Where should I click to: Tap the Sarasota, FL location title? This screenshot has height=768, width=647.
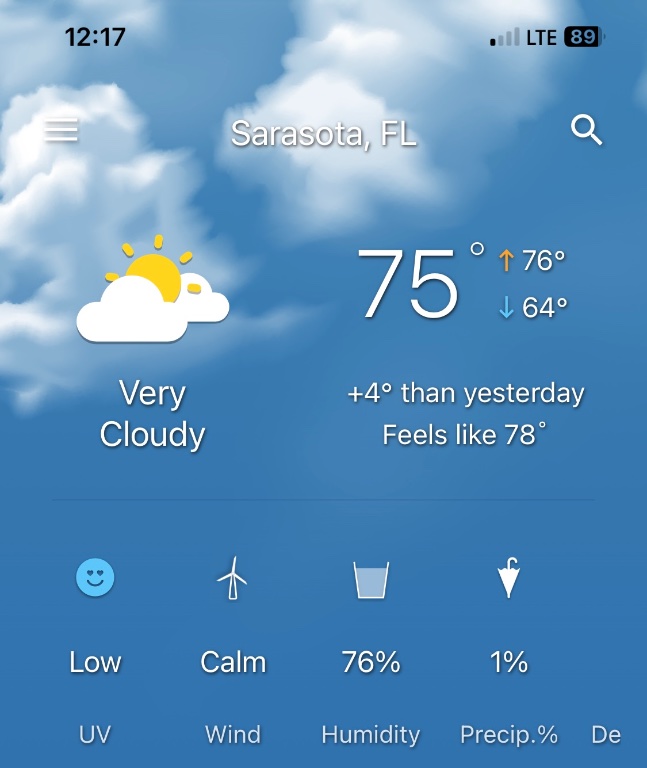pyautogui.click(x=323, y=133)
